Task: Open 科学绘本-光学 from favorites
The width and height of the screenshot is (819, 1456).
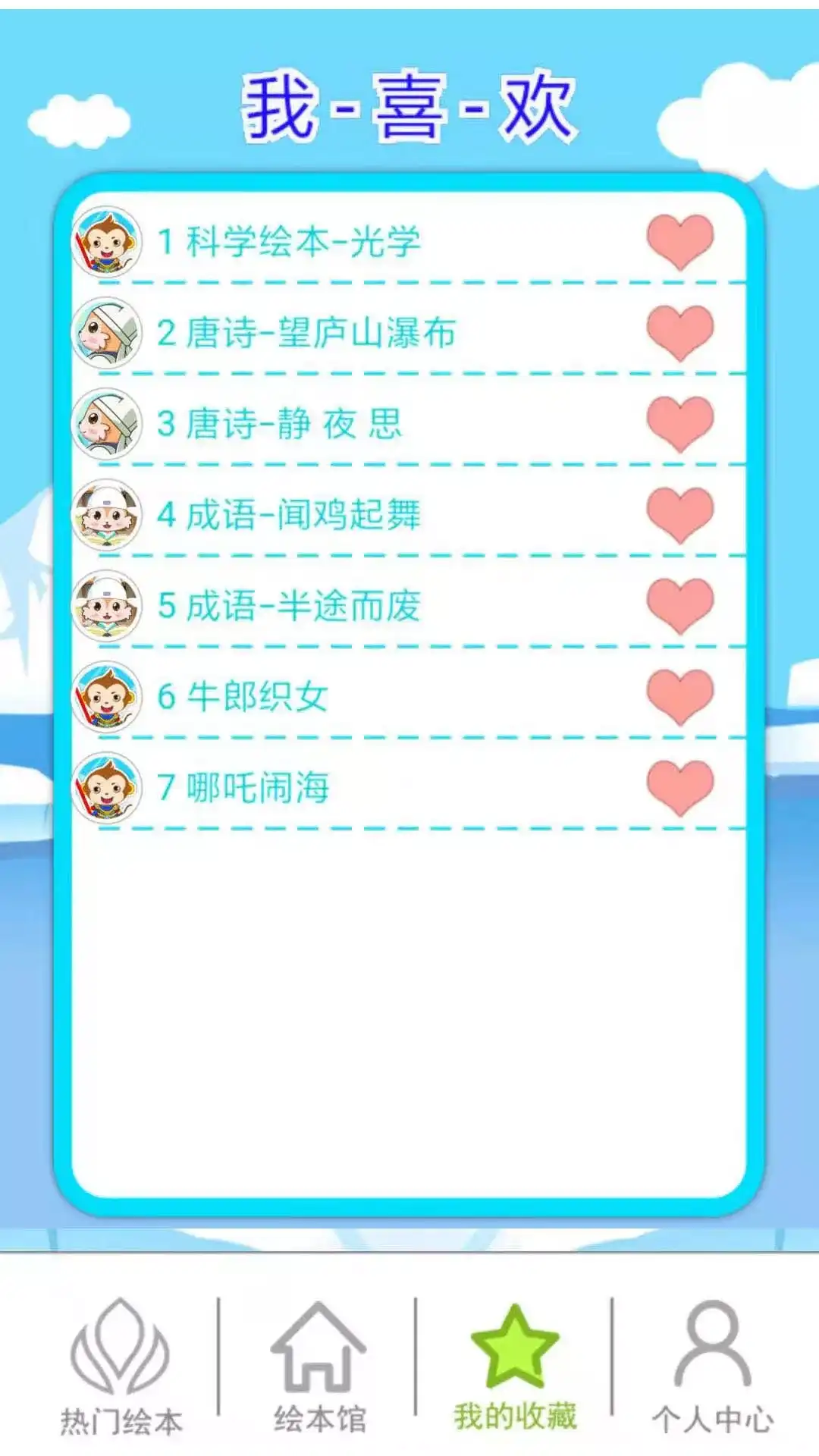Action: tap(288, 242)
